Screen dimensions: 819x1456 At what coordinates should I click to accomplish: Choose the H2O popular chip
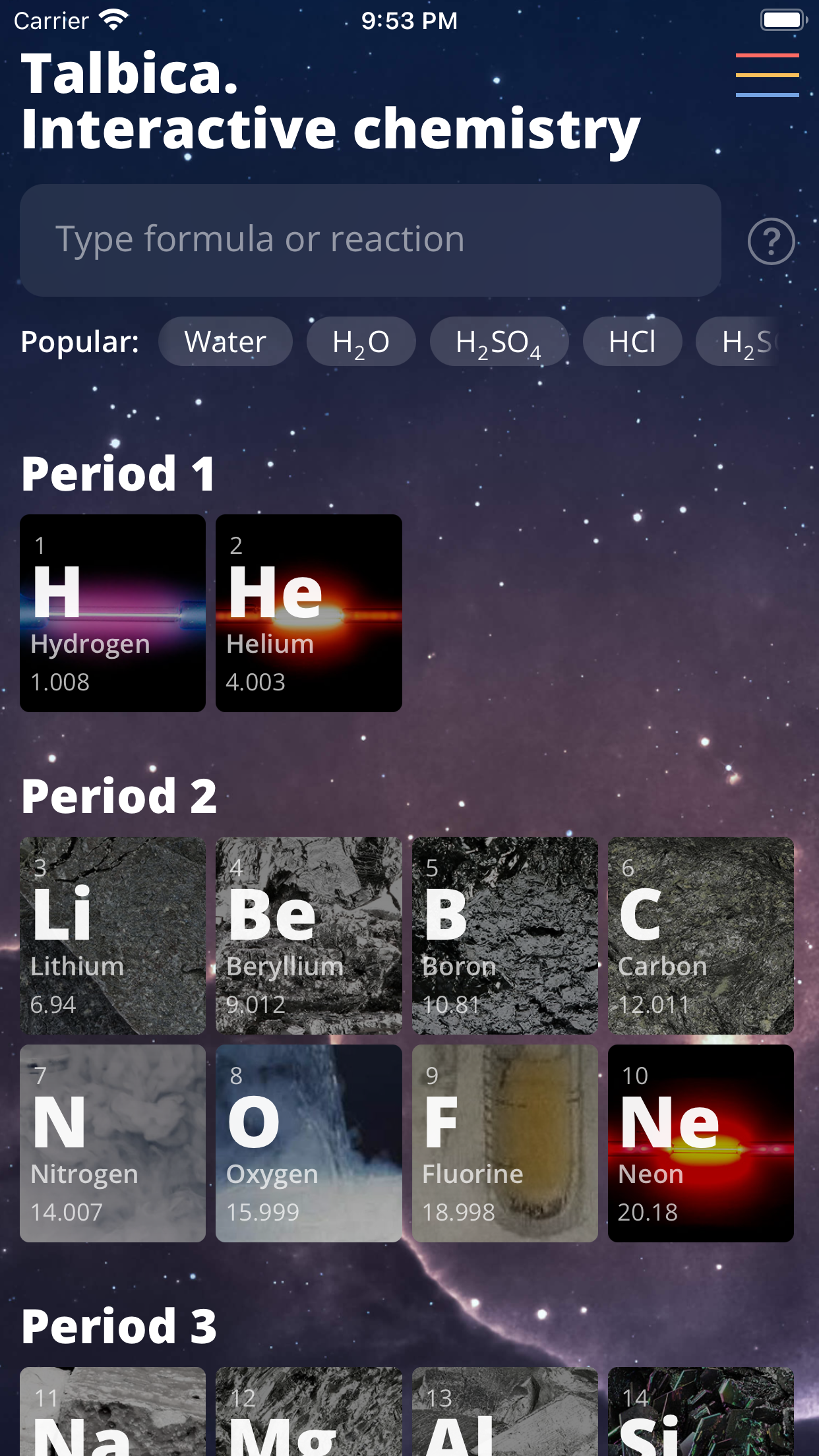[x=361, y=342]
